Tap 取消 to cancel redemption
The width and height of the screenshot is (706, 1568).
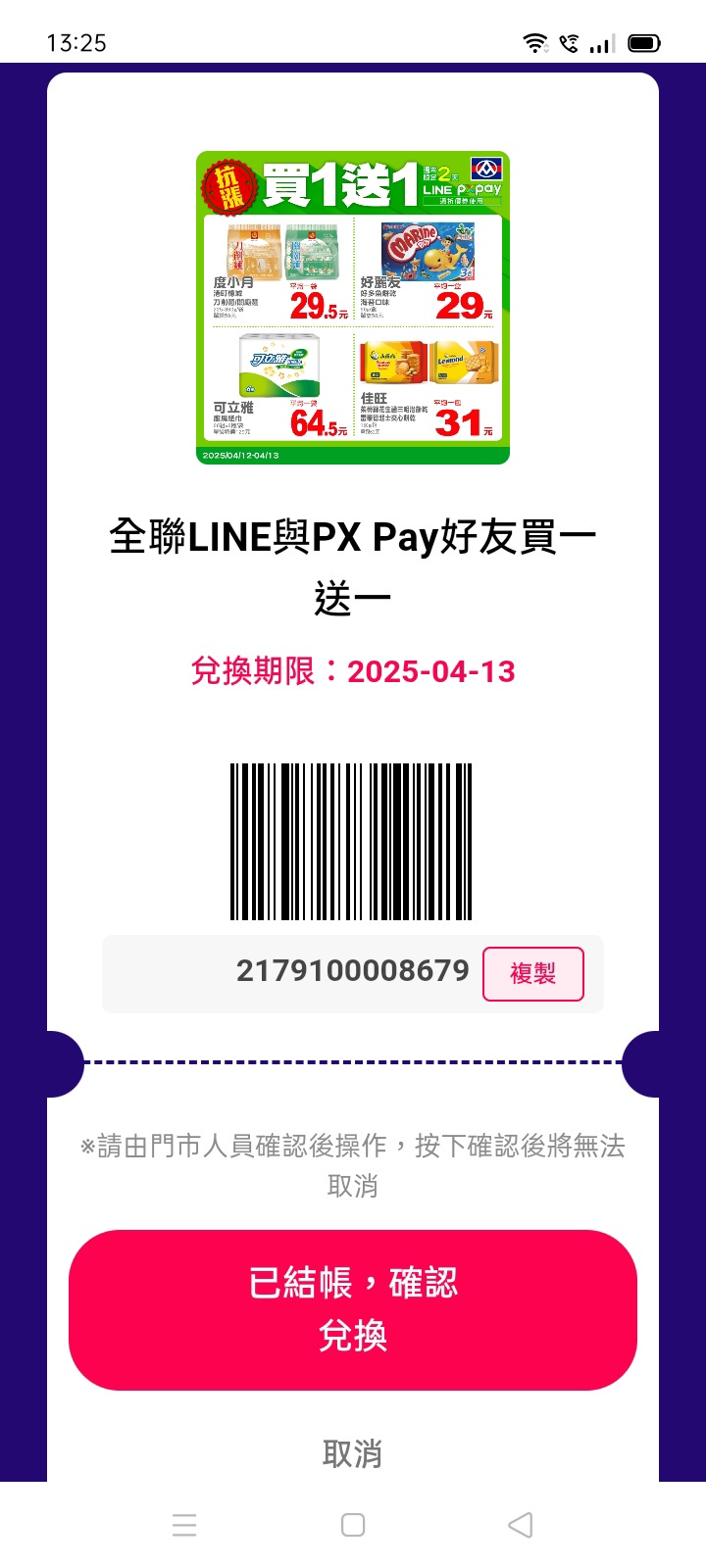point(353,1453)
